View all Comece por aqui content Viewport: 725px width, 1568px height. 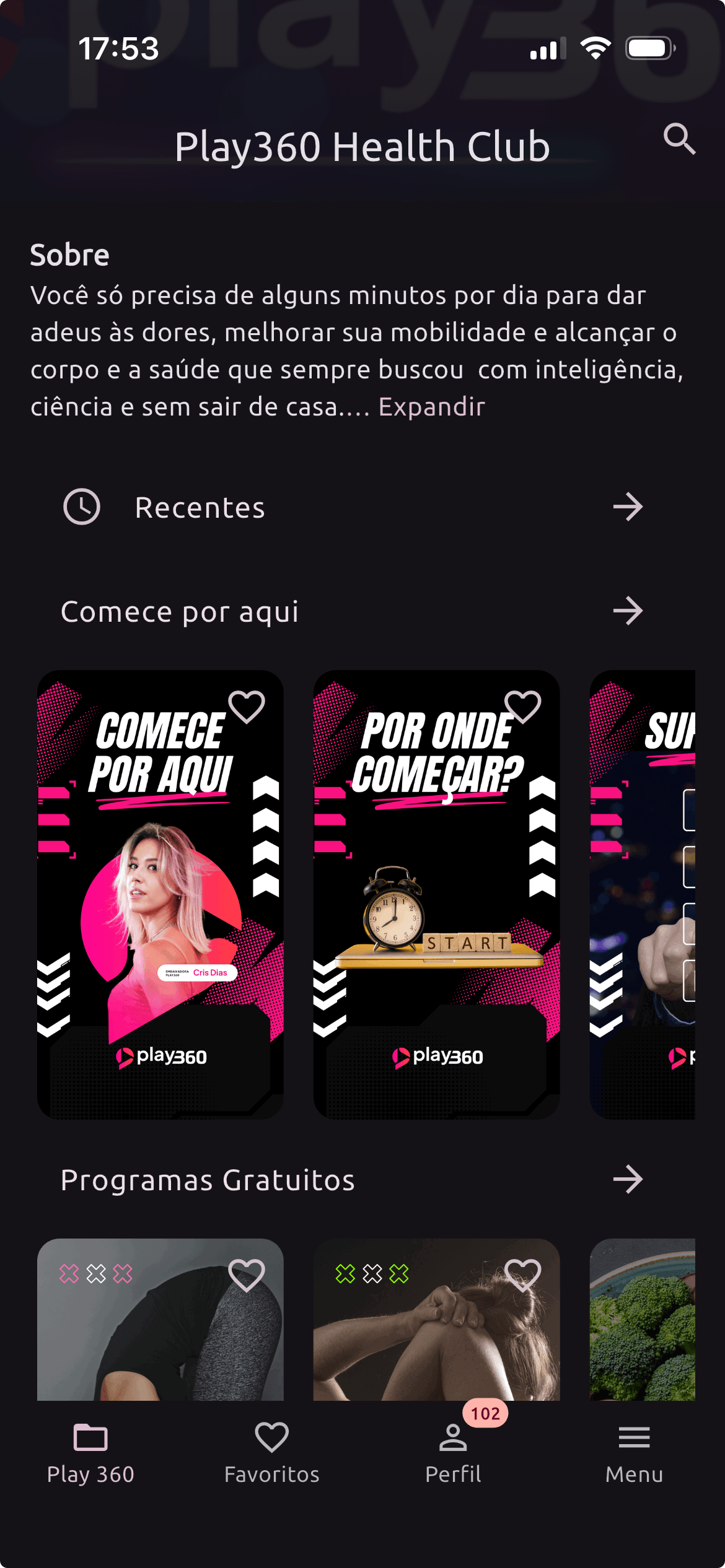[628, 611]
